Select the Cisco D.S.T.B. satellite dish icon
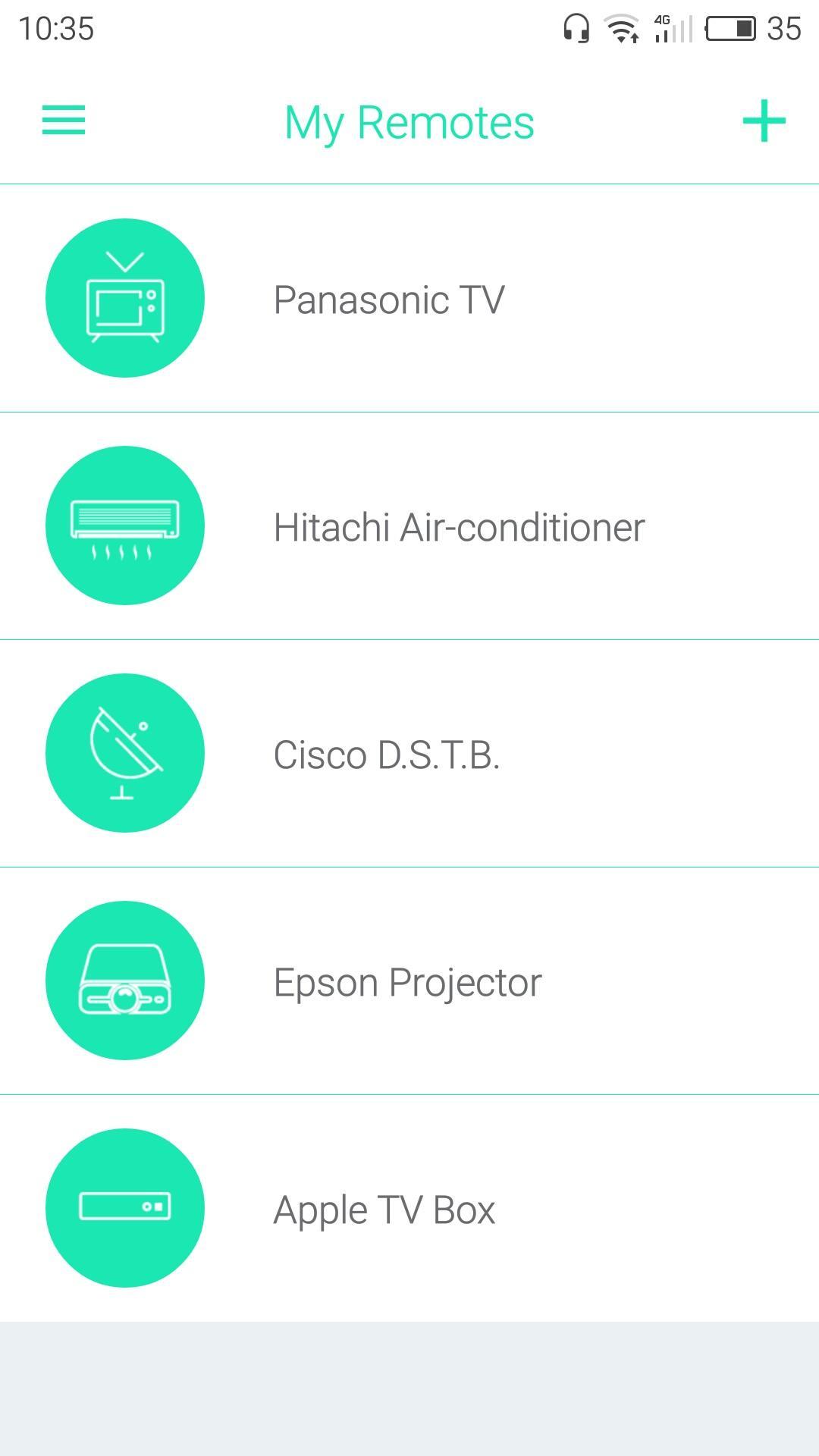Screen dimensions: 819x1456 (x=124, y=754)
